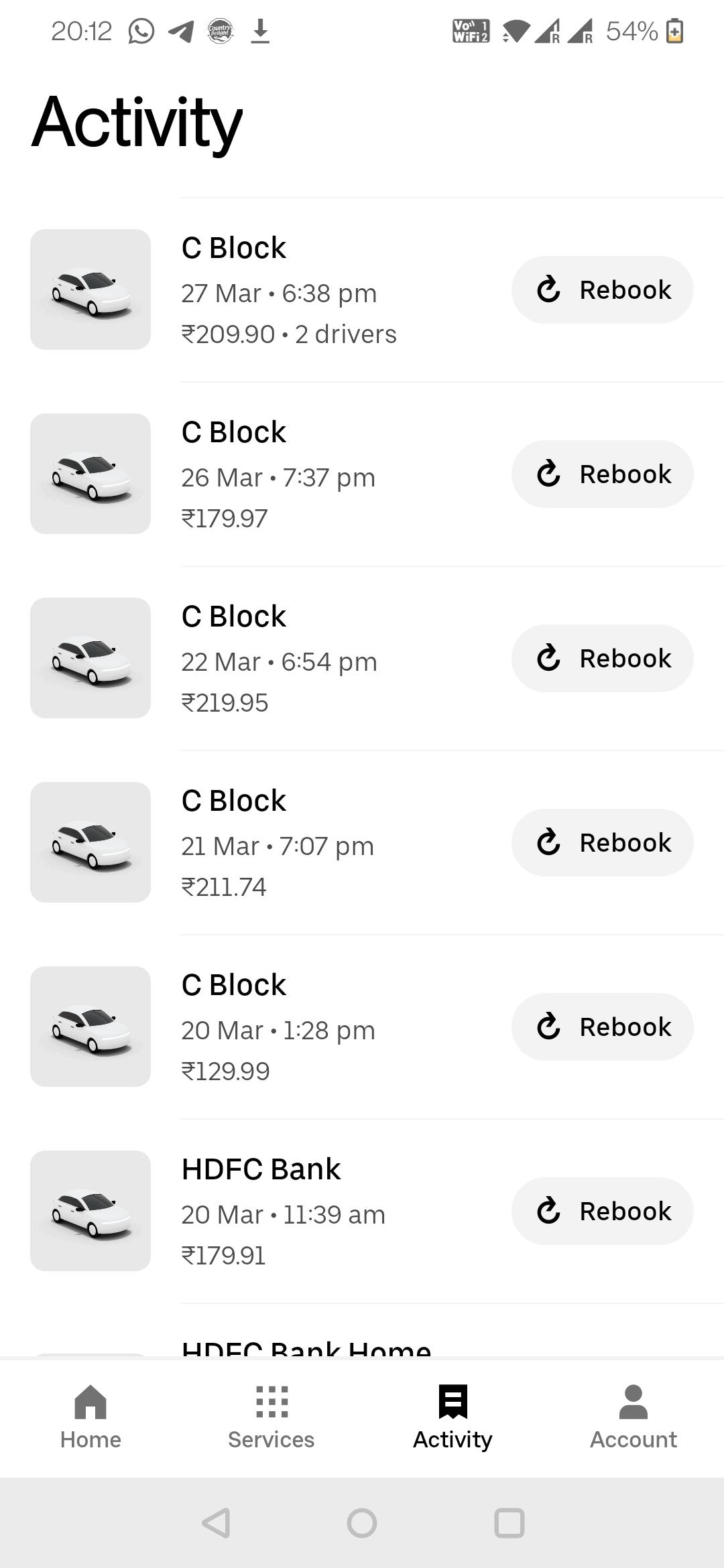Rebook the 21 Mar 7:07 pm ride

coord(602,842)
